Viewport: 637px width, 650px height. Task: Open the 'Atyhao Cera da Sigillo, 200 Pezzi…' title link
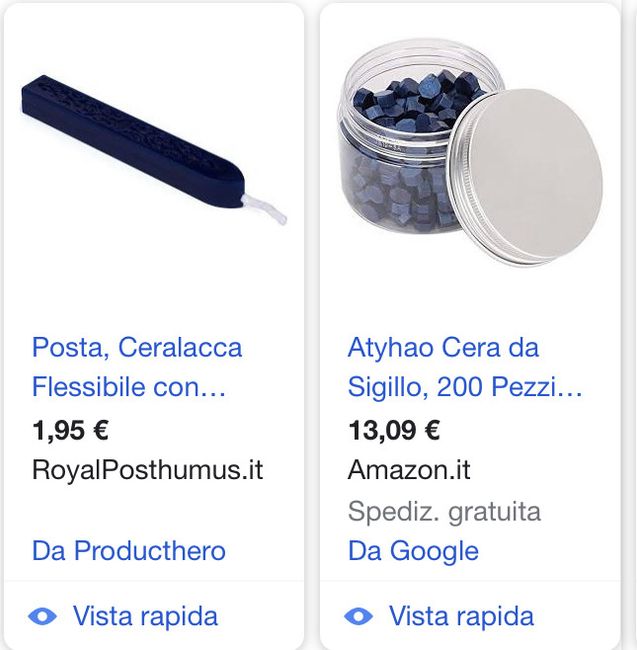pyautogui.click(x=464, y=366)
